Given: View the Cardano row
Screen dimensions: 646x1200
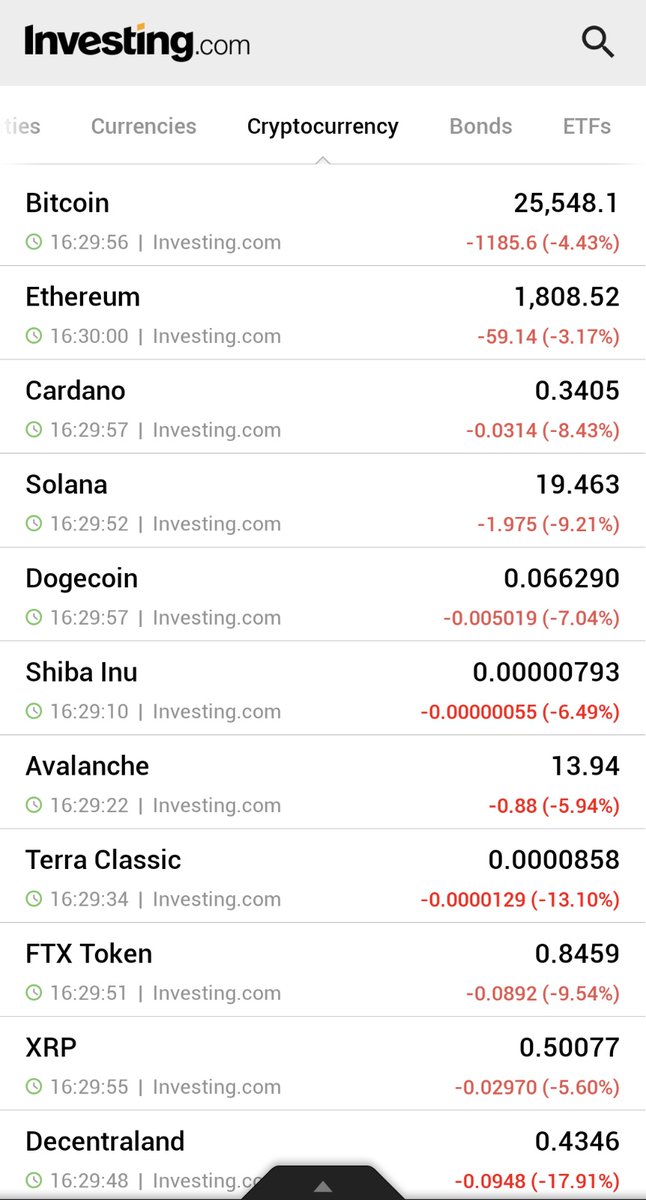Looking at the screenshot, I should click(323, 407).
